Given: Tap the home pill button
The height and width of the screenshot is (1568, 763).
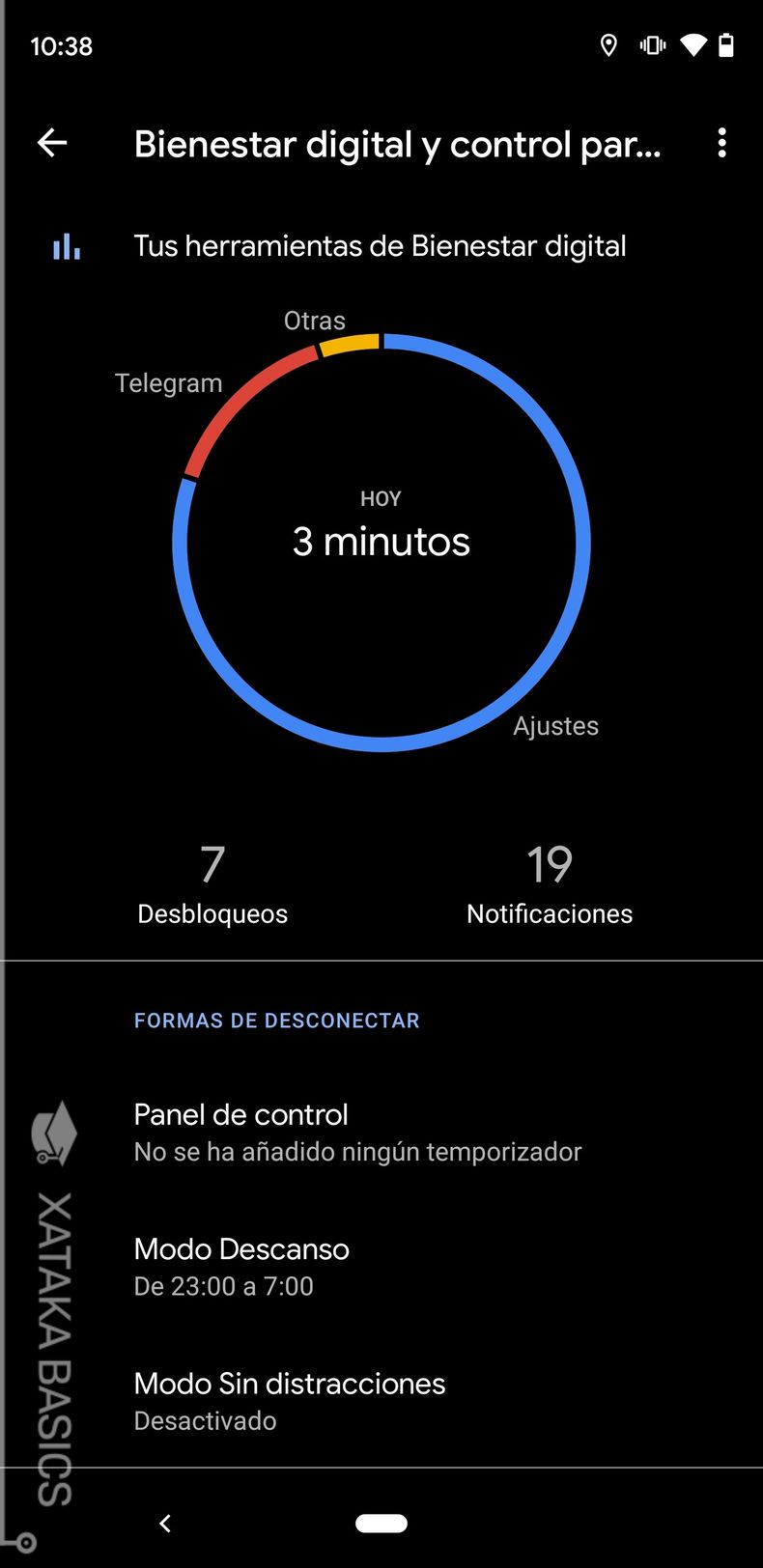Looking at the screenshot, I should click(x=381, y=1523).
